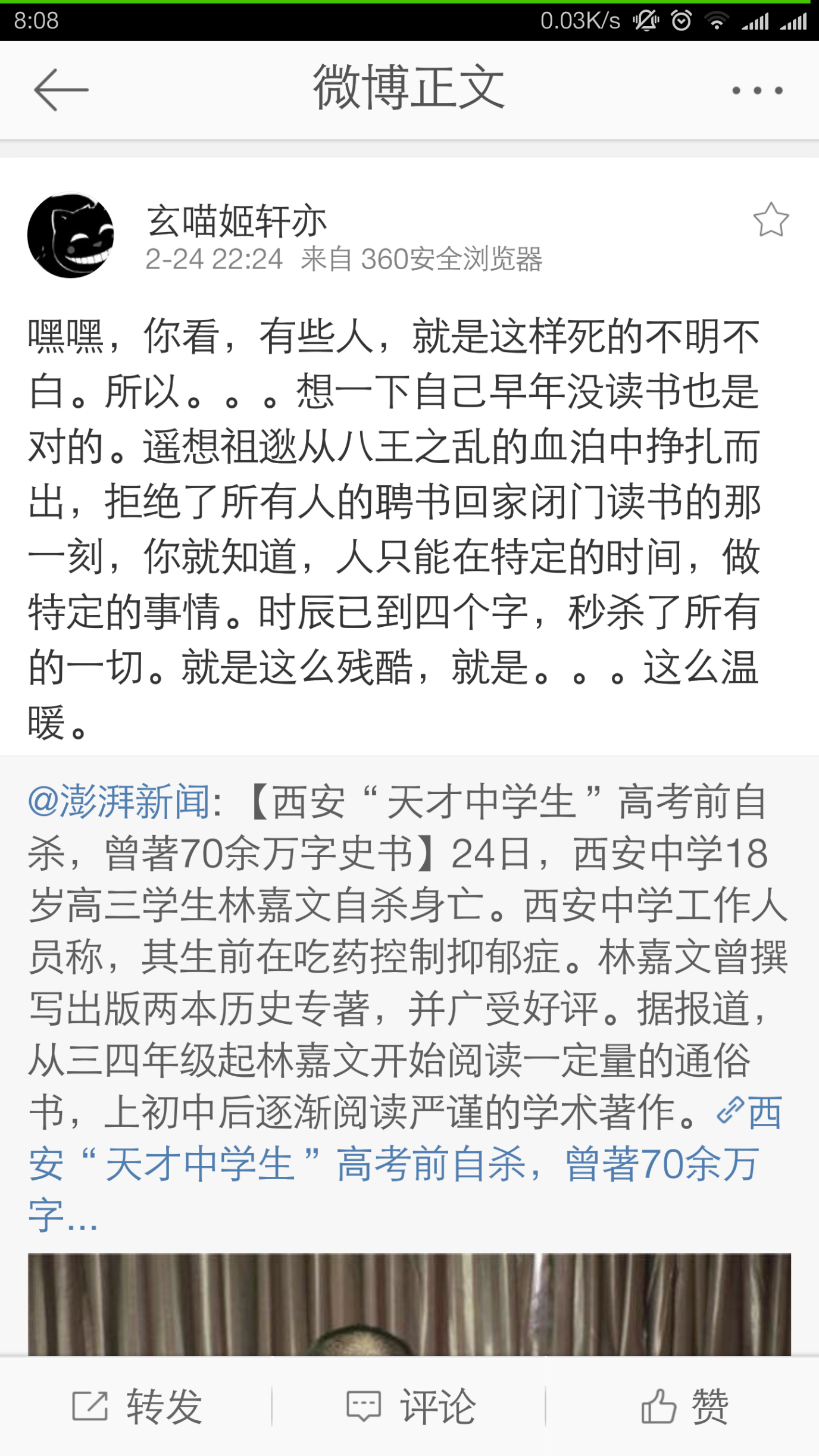The width and height of the screenshot is (819, 1456).
Task: Open the three-dot overflow menu
Action: coord(757,90)
